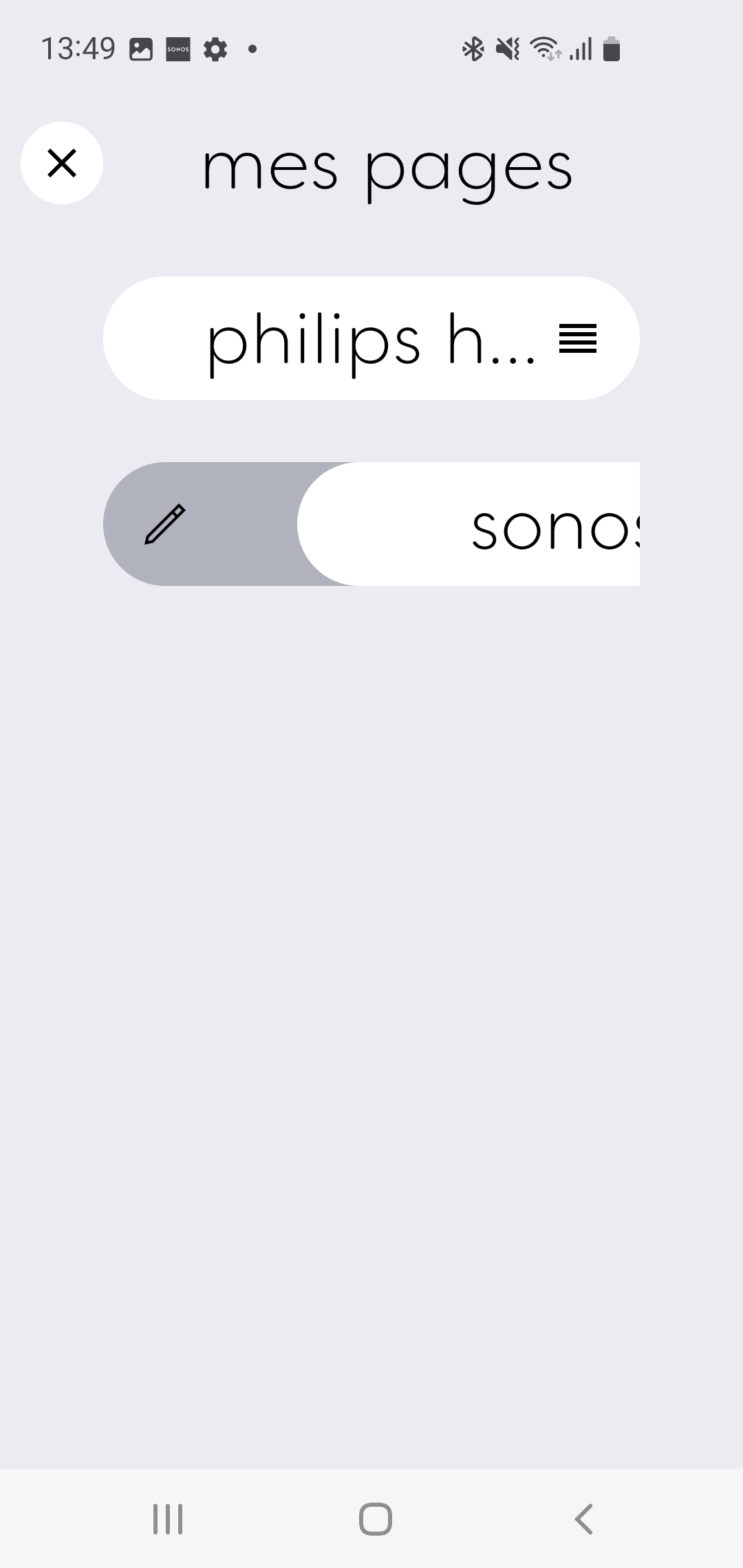Go back with the system back button
Image resolution: width=743 pixels, height=1568 pixels.
coord(583,1519)
